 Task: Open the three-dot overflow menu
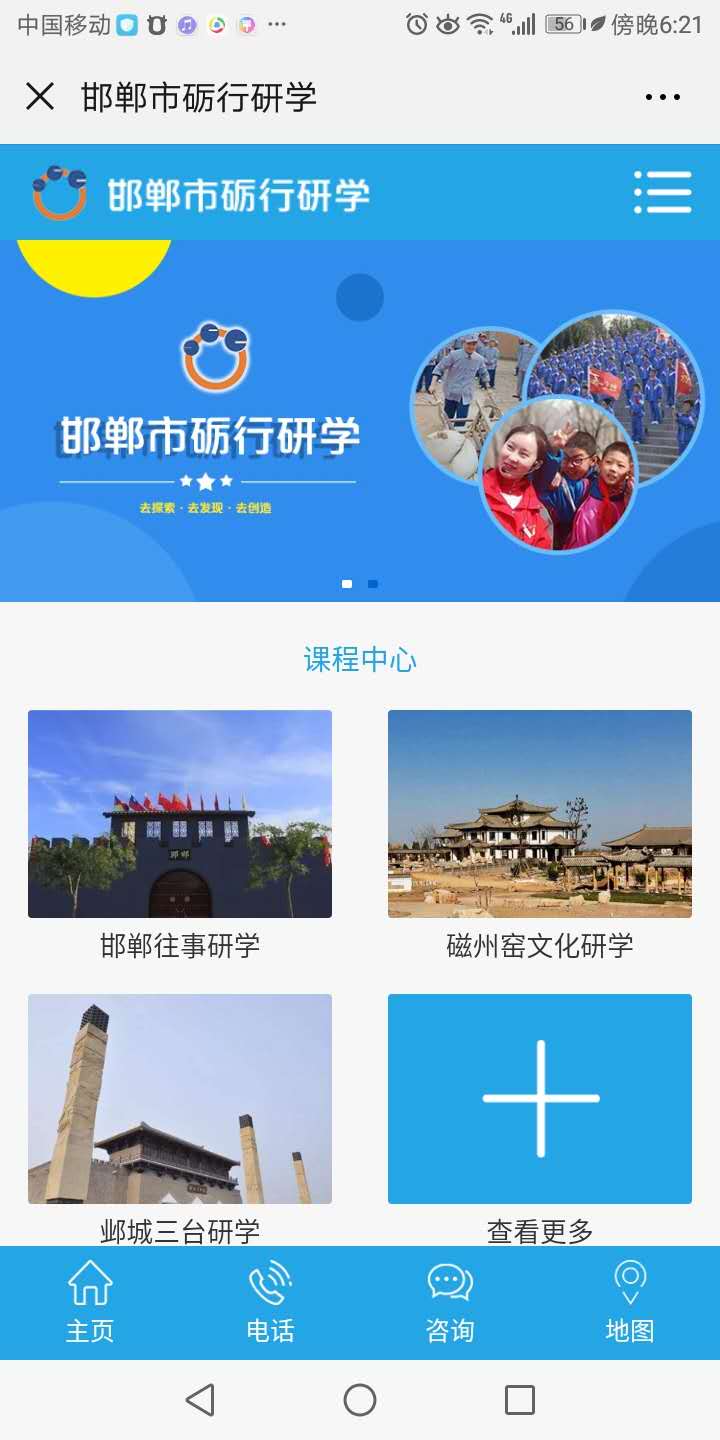(x=662, y=97)
